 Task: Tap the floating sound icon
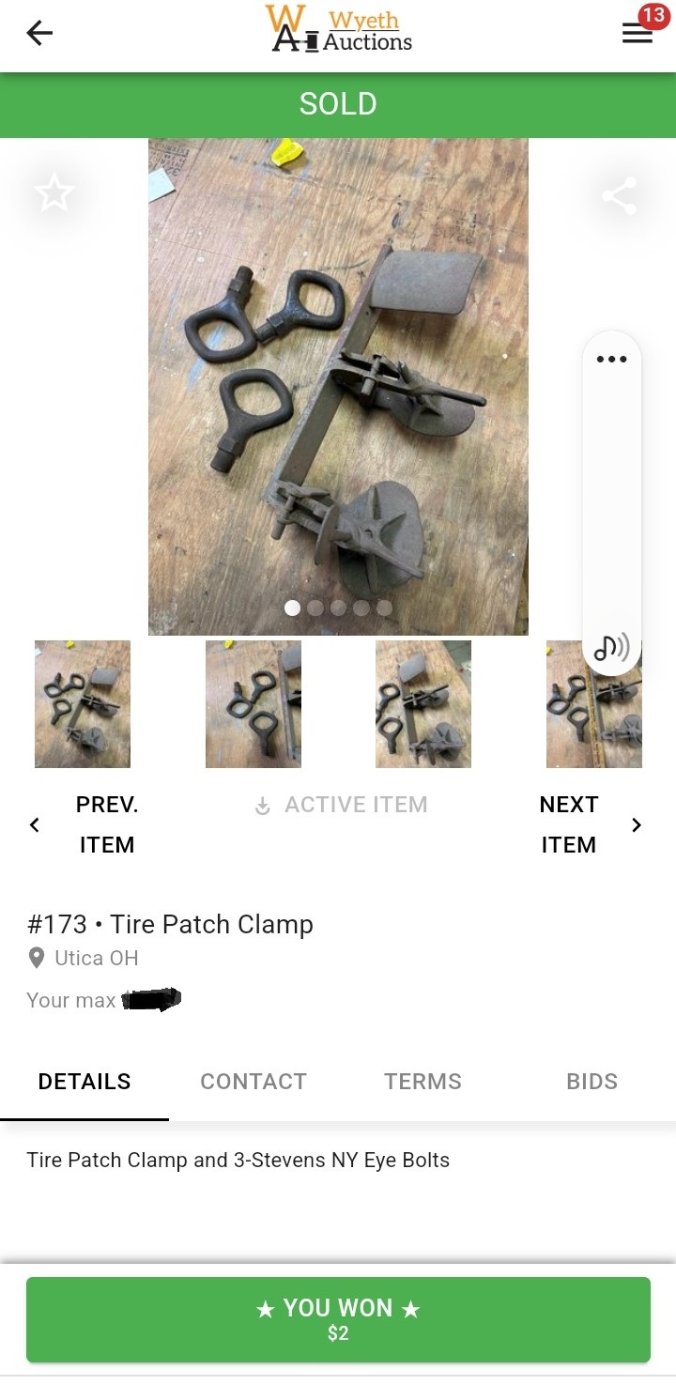[611, 648]
